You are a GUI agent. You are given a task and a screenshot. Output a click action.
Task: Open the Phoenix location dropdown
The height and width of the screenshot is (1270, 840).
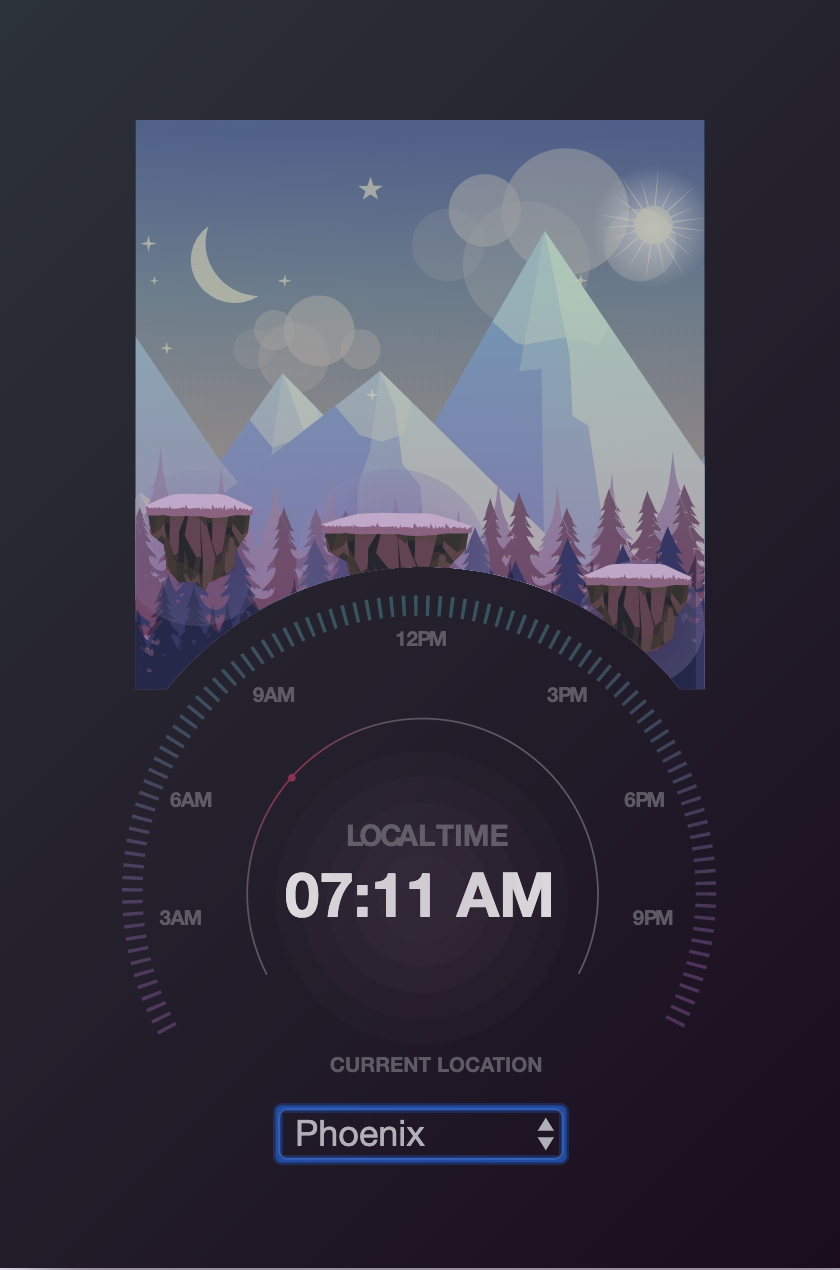(x=421, y=1134)
